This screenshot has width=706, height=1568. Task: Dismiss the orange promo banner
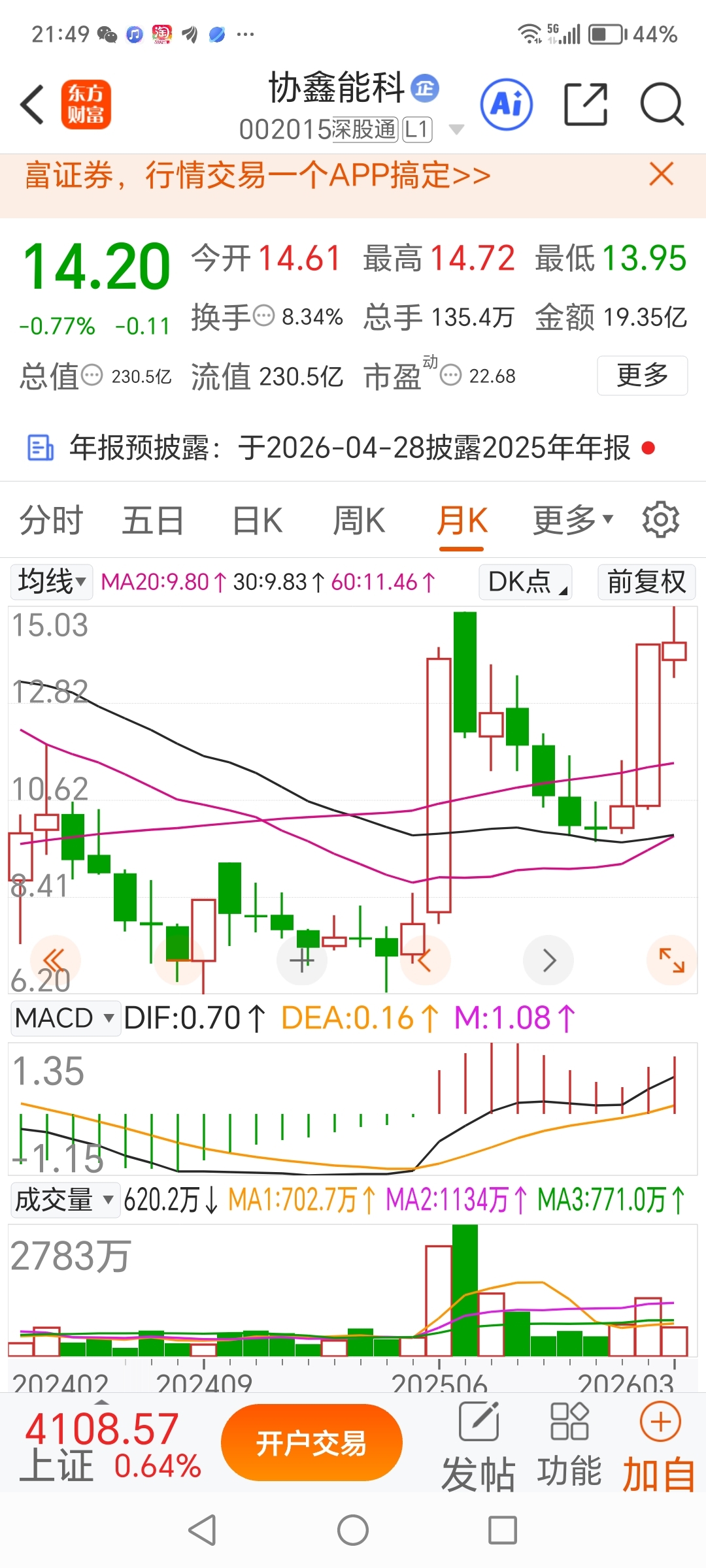coord(662,174)
